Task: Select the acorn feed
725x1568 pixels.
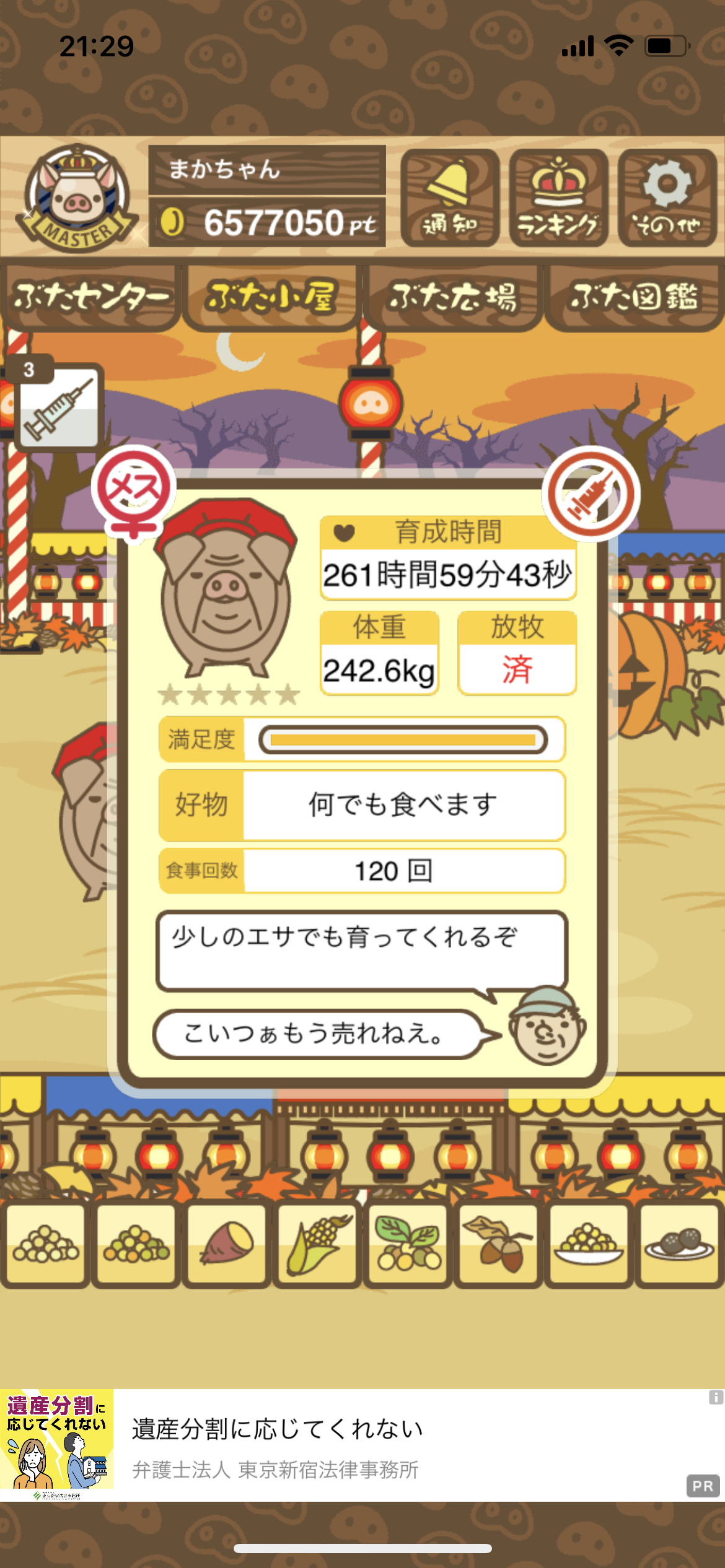Action: click(x=498, y=1244)
